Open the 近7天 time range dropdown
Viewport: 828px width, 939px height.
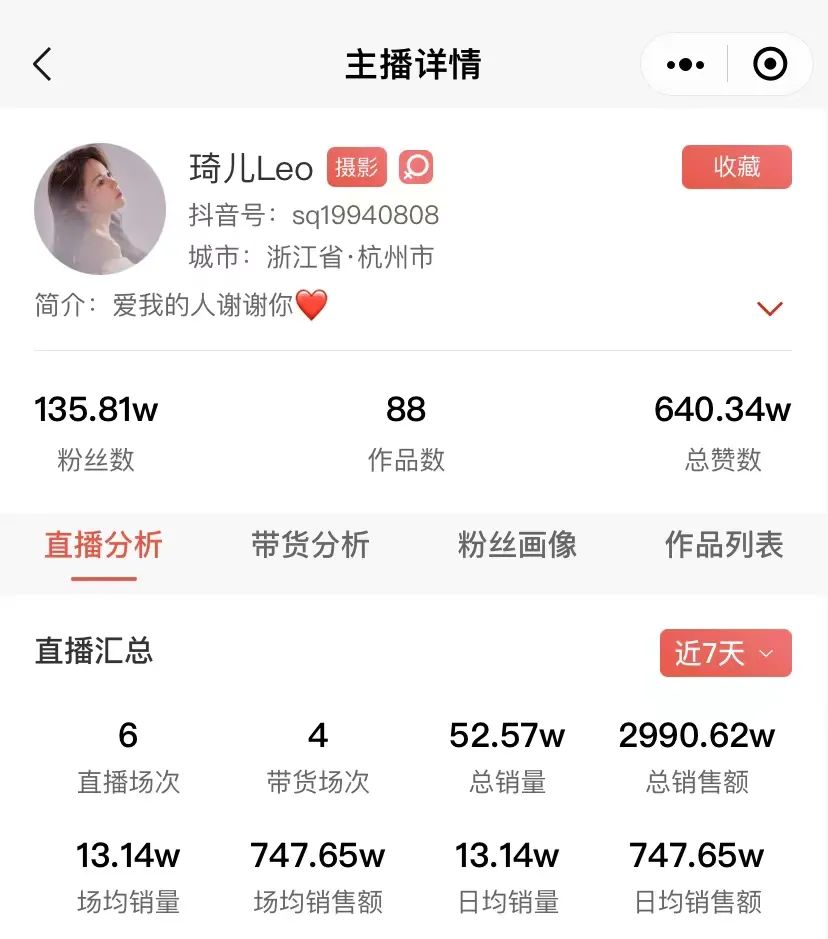pyautogui.click(x=725, y=653)
